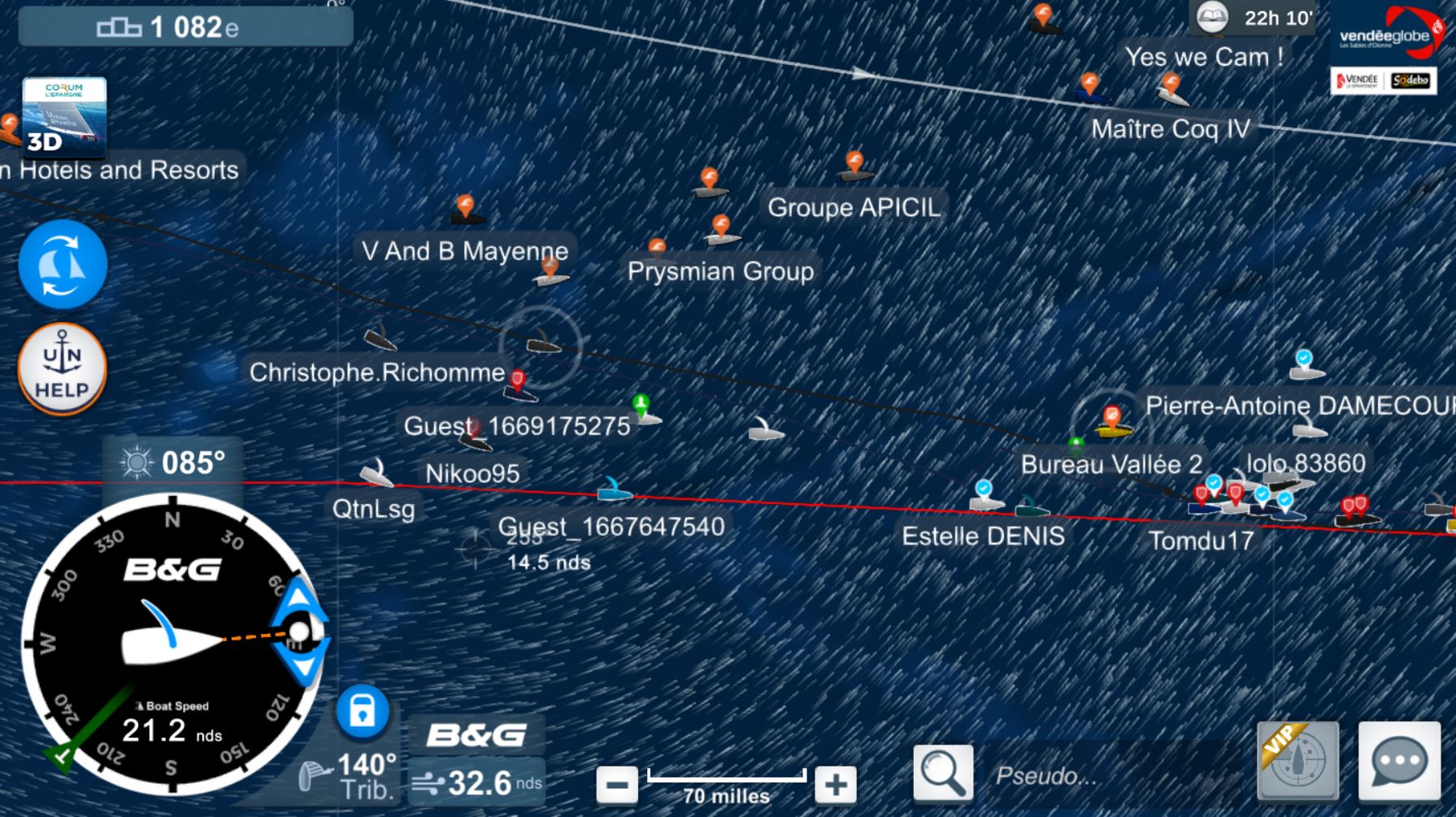Open the 3D view
Image resolution: width=1456 pixels, height=817 pixels.
(64, 117)
